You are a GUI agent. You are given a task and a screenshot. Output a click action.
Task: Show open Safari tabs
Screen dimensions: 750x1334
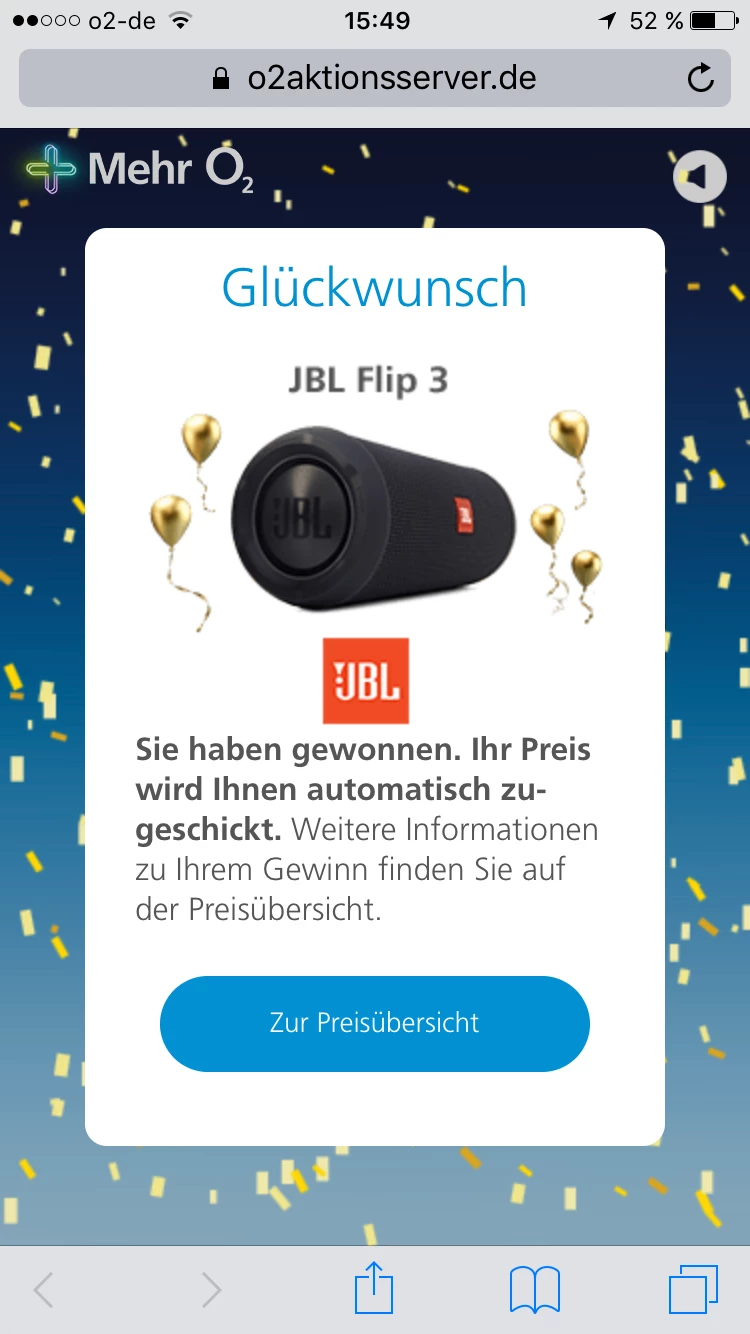point(692,1289)
